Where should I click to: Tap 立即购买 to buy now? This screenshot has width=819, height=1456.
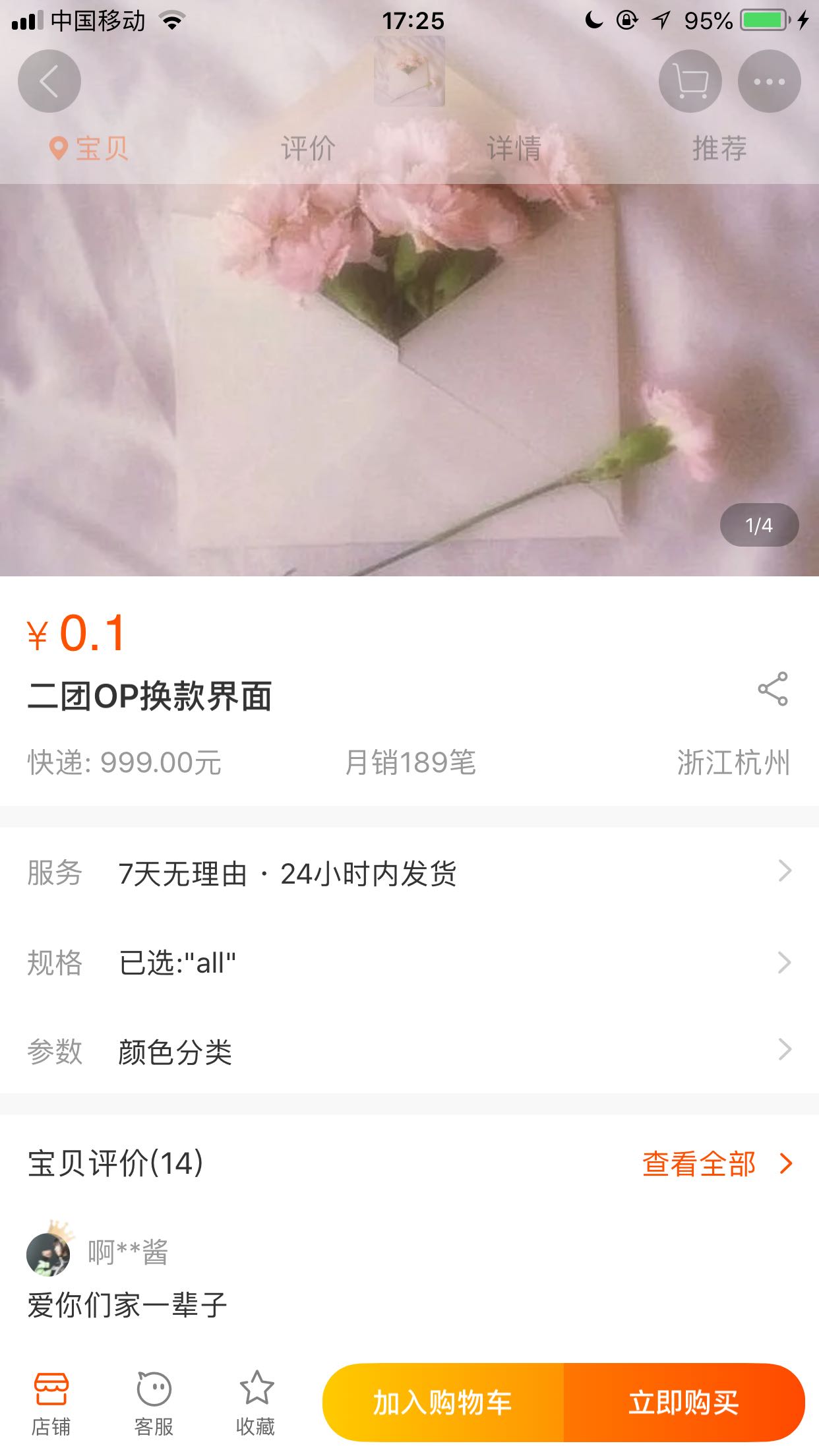(683, 1402)
